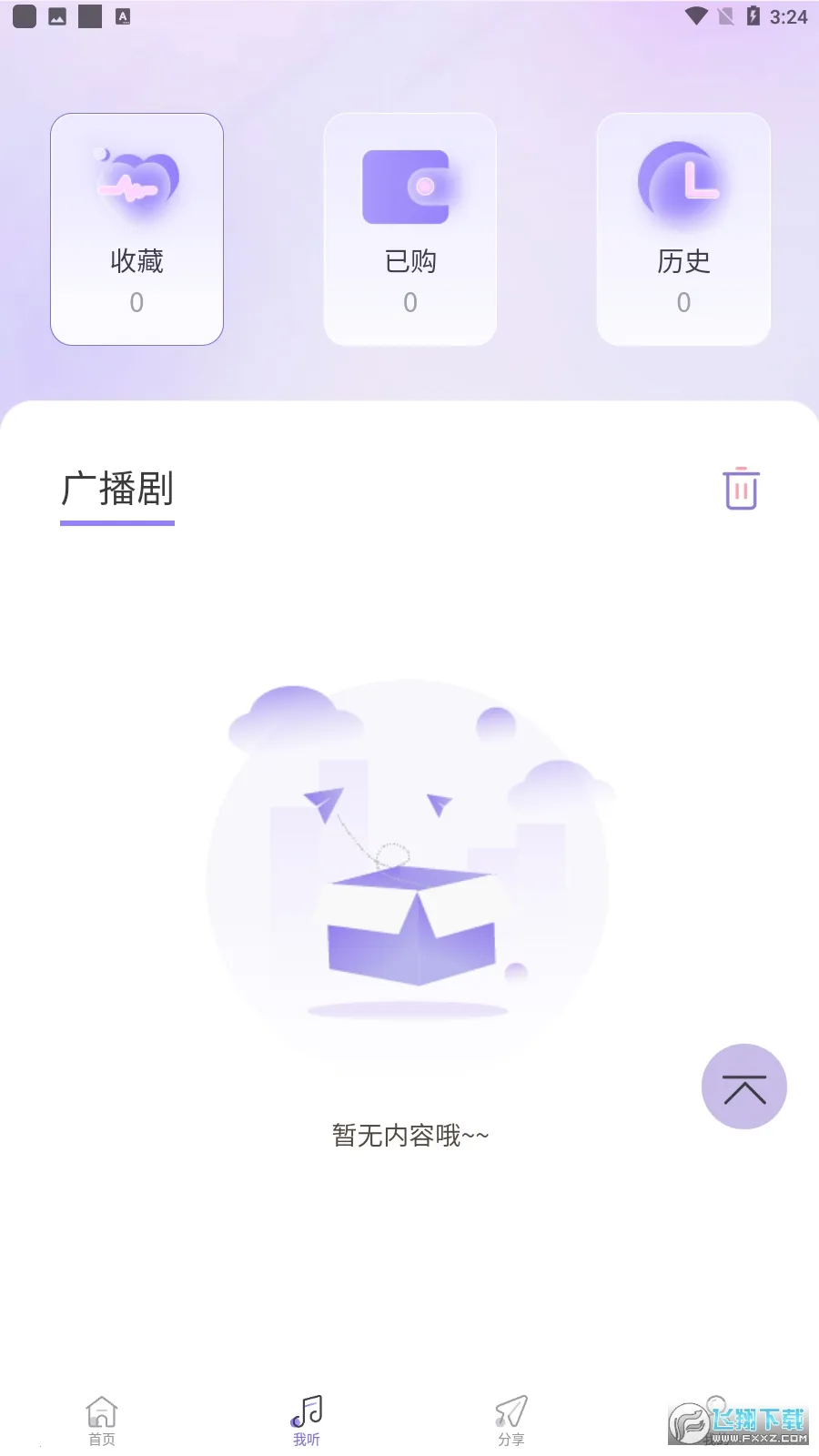Tap the trash can delete icon
The width and height of the screenshot is (819, 1456).
click(741, 489)
